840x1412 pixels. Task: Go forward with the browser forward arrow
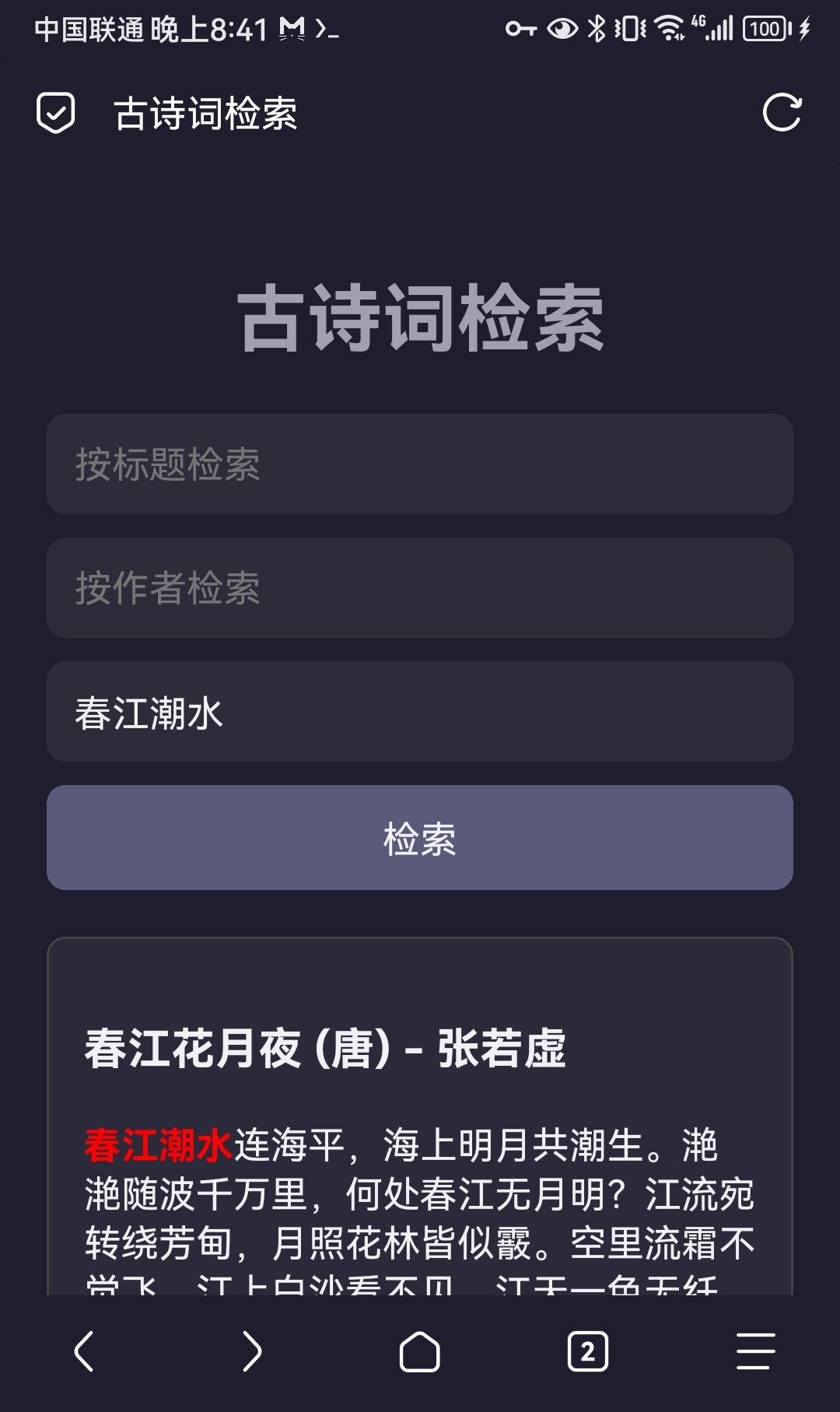coord(252,1351)
